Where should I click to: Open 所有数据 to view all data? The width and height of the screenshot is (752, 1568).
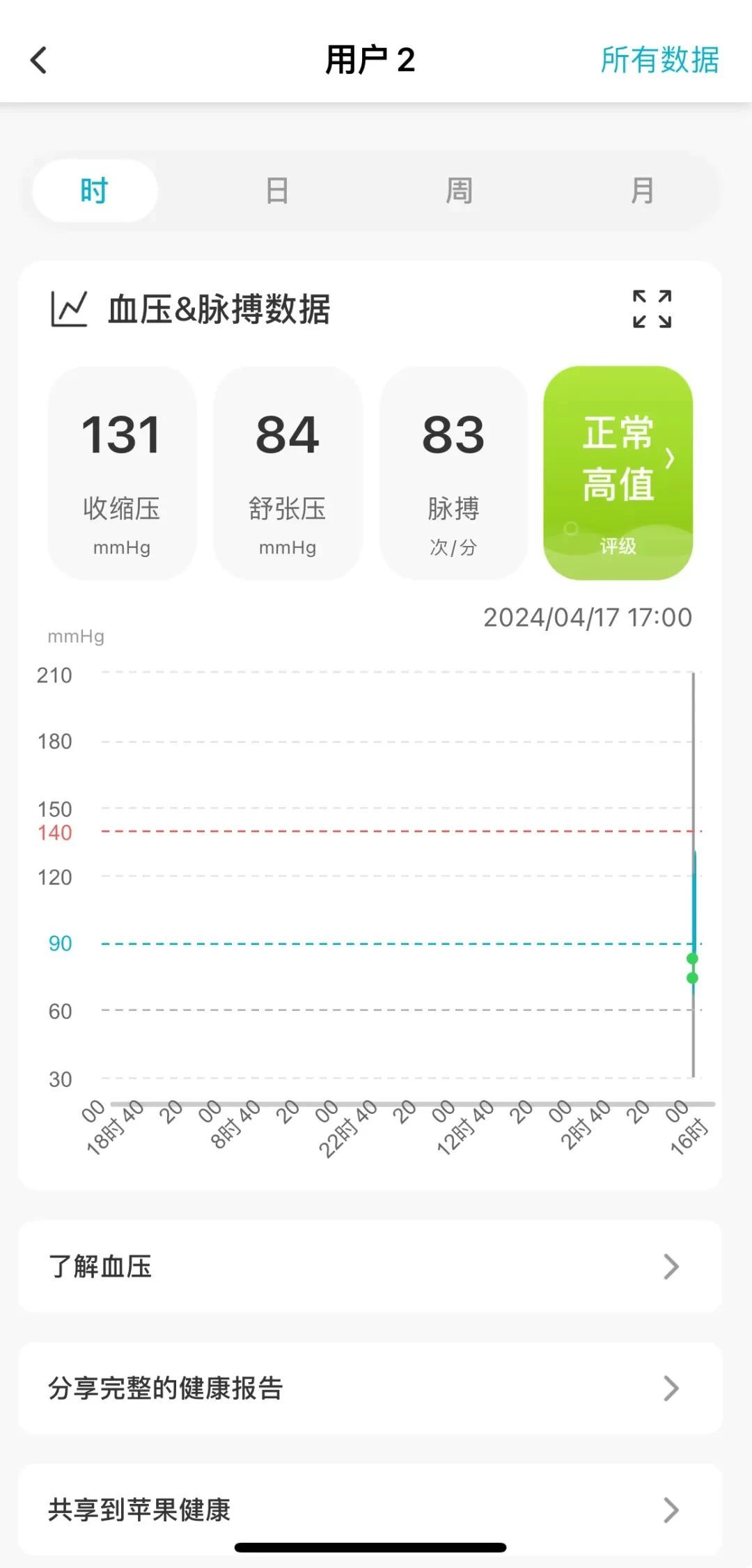tap(659, 60)
